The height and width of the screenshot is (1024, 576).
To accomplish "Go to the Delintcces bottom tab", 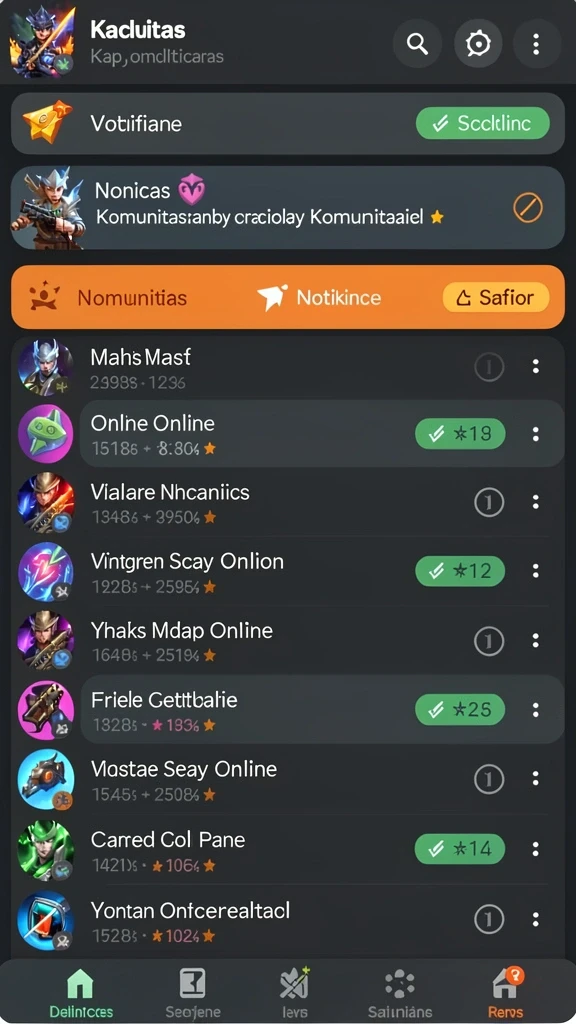I will pyautogui.click(x=81, y=991).
